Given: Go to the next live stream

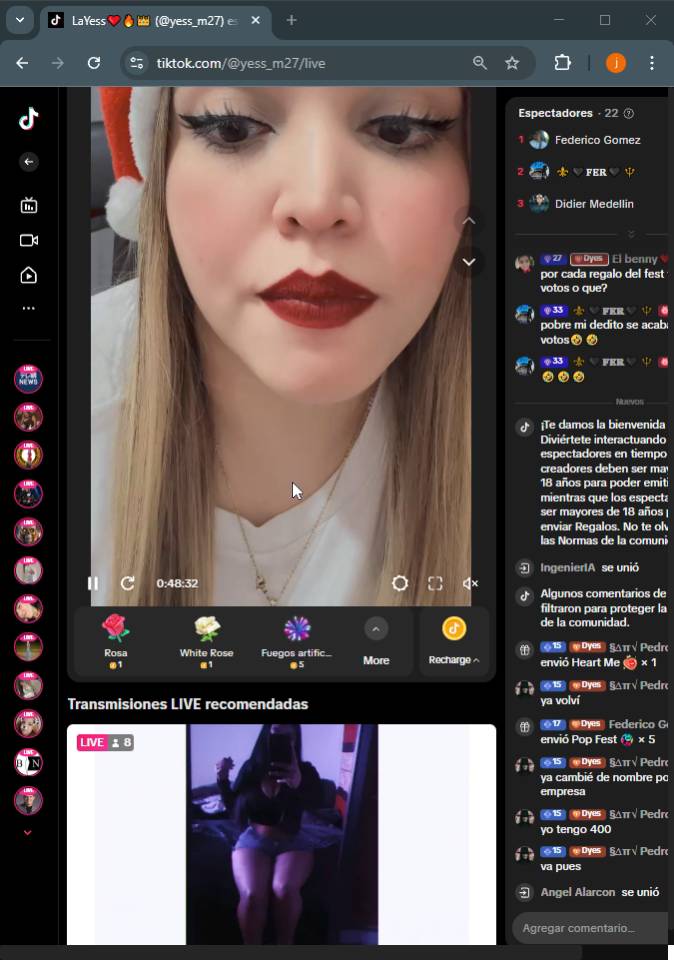Looking at the screenshot, I should (468, 262).
